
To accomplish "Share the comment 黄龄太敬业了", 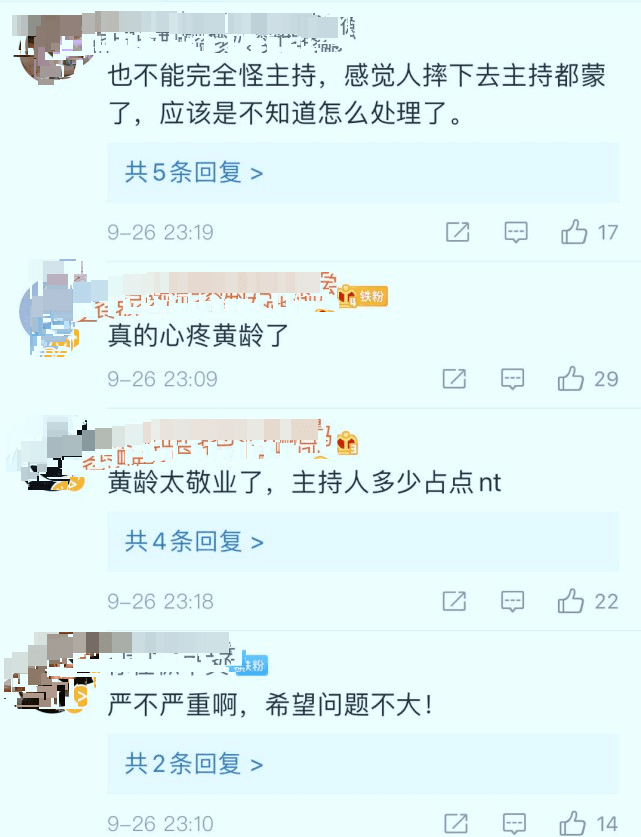I will pos(454,601).
